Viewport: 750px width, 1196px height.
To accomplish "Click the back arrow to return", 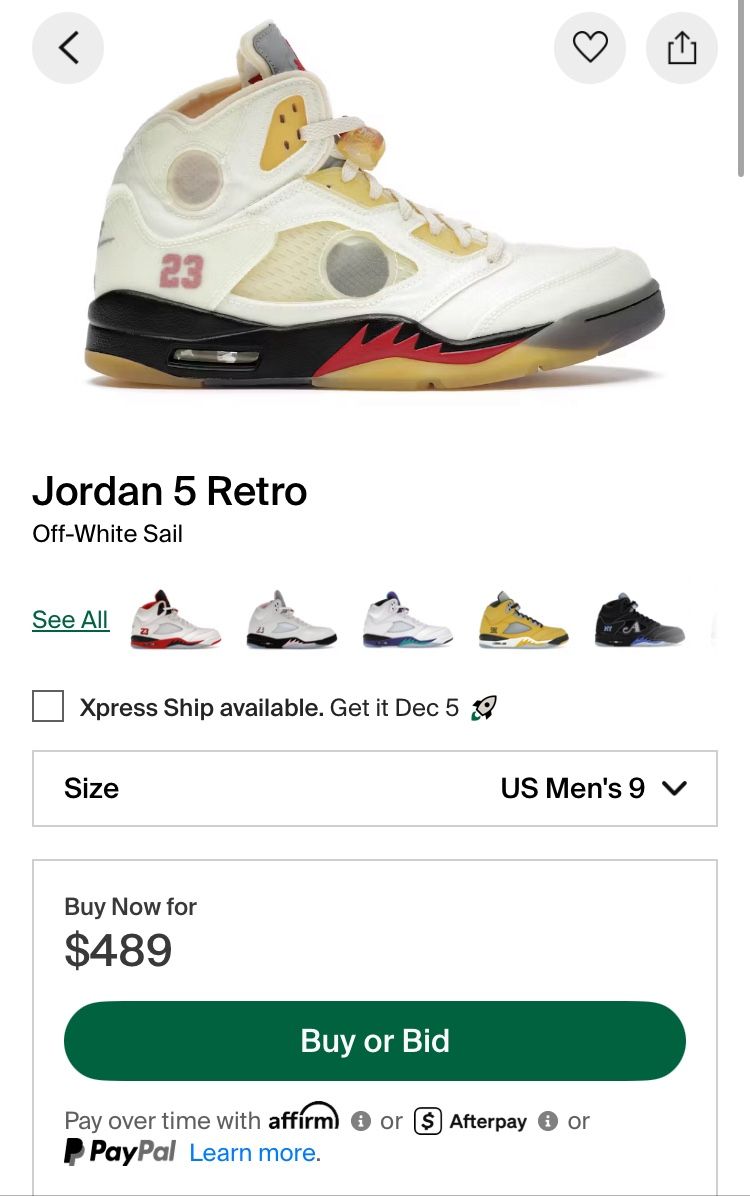I will click(x=67, y=47).
